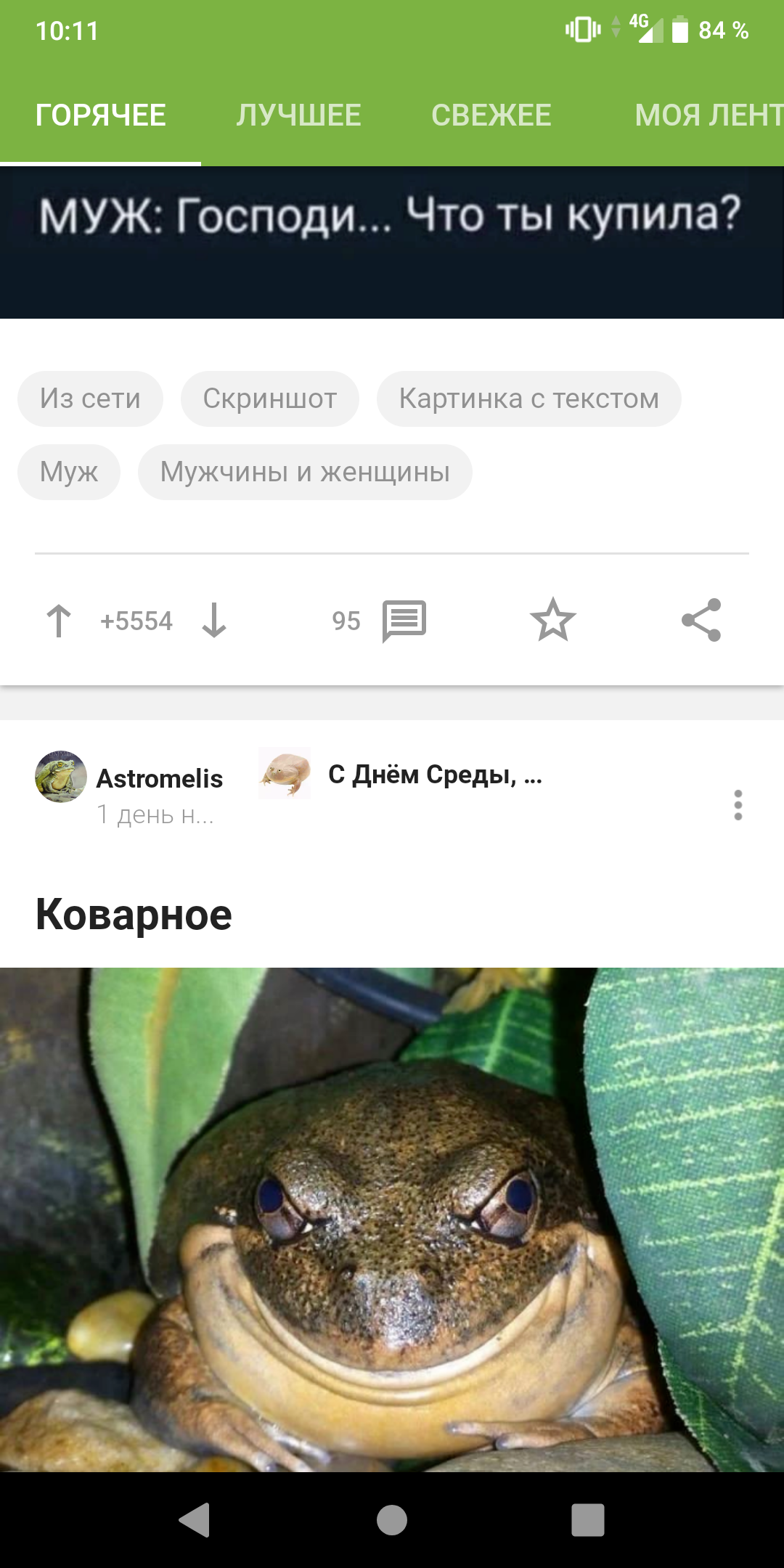The width and height of the screenshot is (784, 1568).
Task: Downvote the post with +5554 rating
Action: point(214,621)
